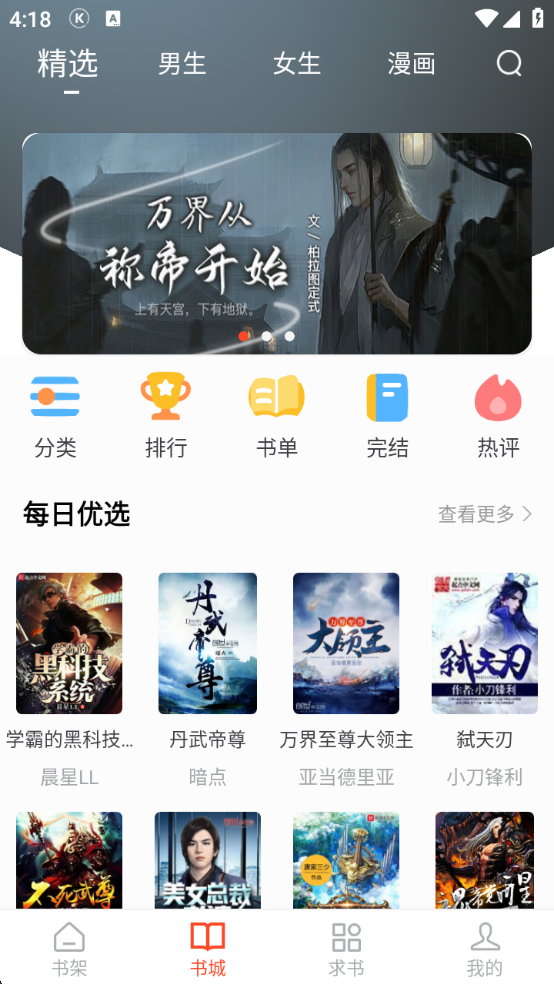Select the 精选 top tab

coord(68,64)
